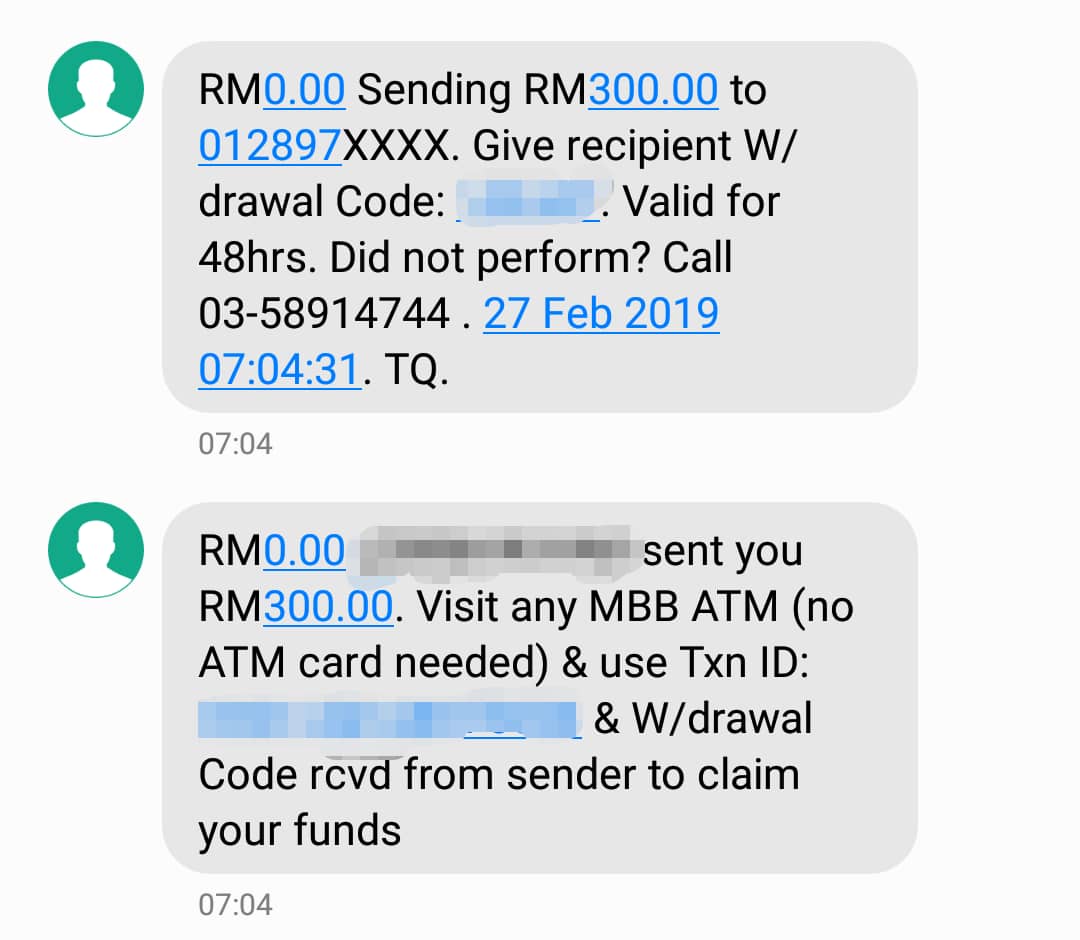Viewport: 1080px width, 940px height.
Task: Tap the 012897 phone number link
Action: coord(270,147)
